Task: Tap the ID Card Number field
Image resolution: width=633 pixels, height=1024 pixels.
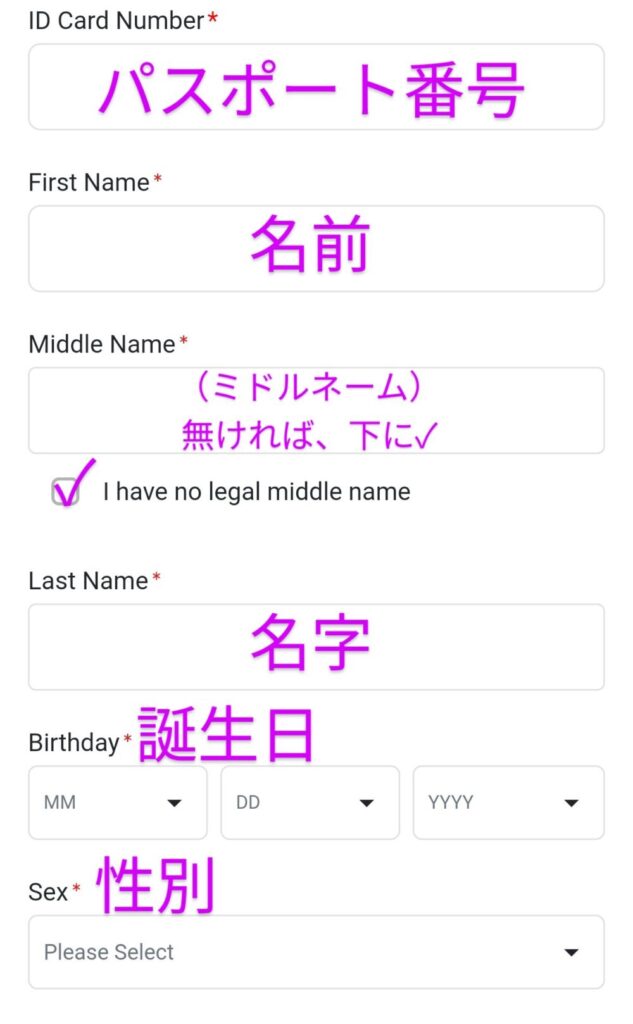Action: pyautogui.click(x=316, y=87)
